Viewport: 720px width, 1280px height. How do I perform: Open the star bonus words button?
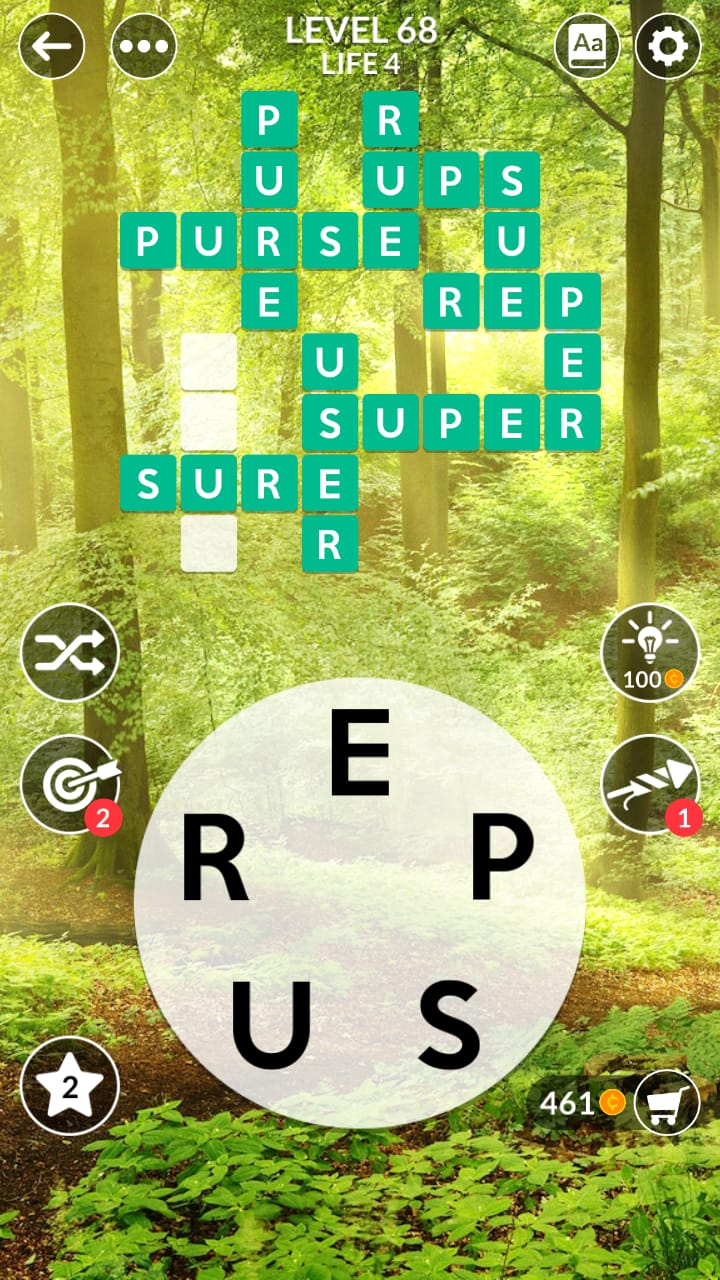(x=70, y=1086)
